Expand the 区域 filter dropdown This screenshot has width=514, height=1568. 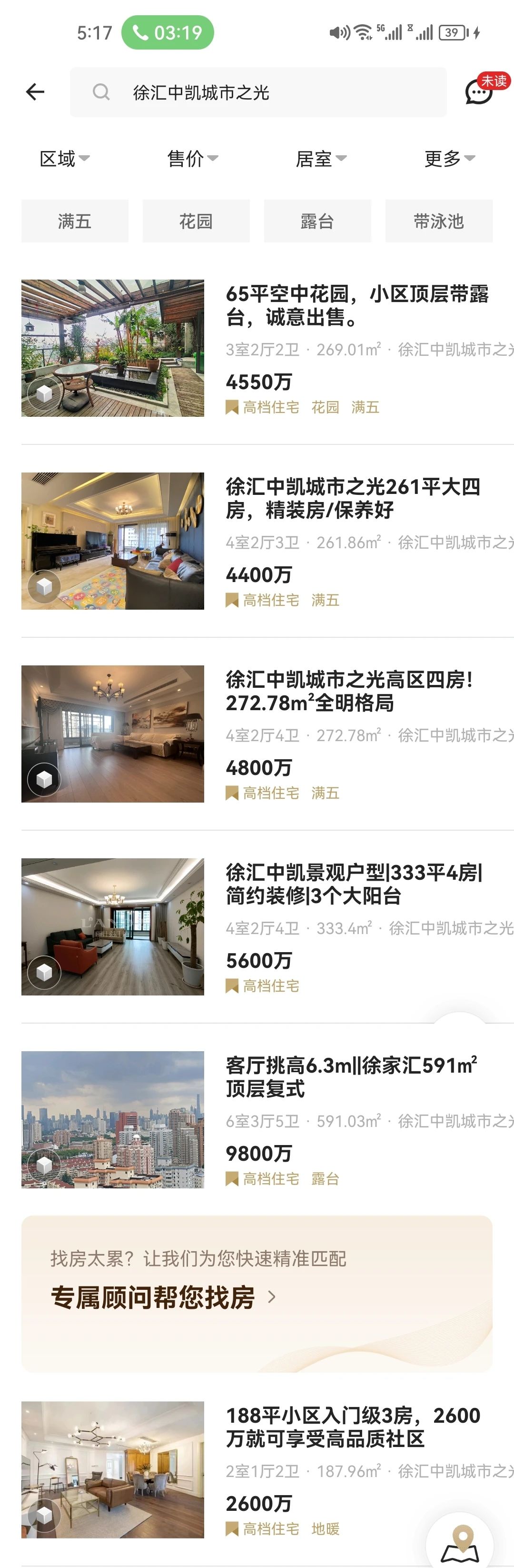(64, 159)
